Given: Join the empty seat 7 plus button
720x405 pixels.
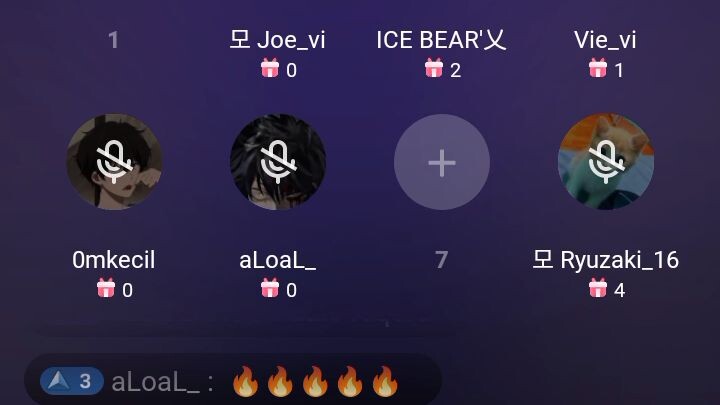Looking at the screenshot, I should [441, 162].
